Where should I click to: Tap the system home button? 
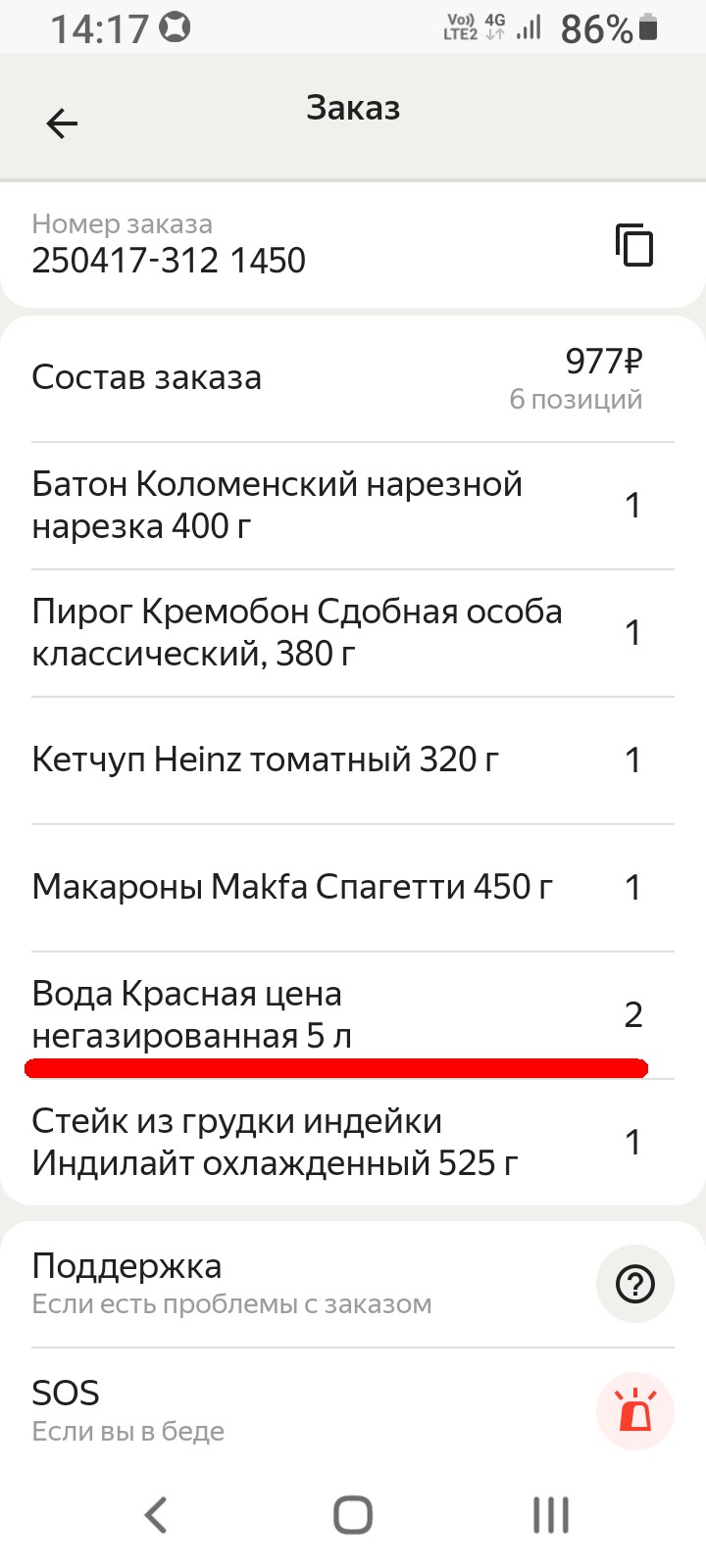point(353,1515)
